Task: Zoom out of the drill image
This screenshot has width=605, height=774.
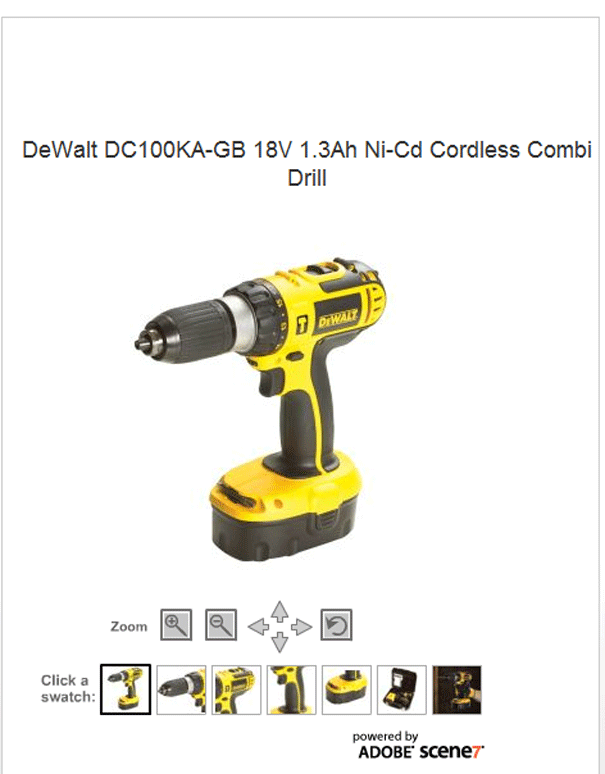Action: 220,626
